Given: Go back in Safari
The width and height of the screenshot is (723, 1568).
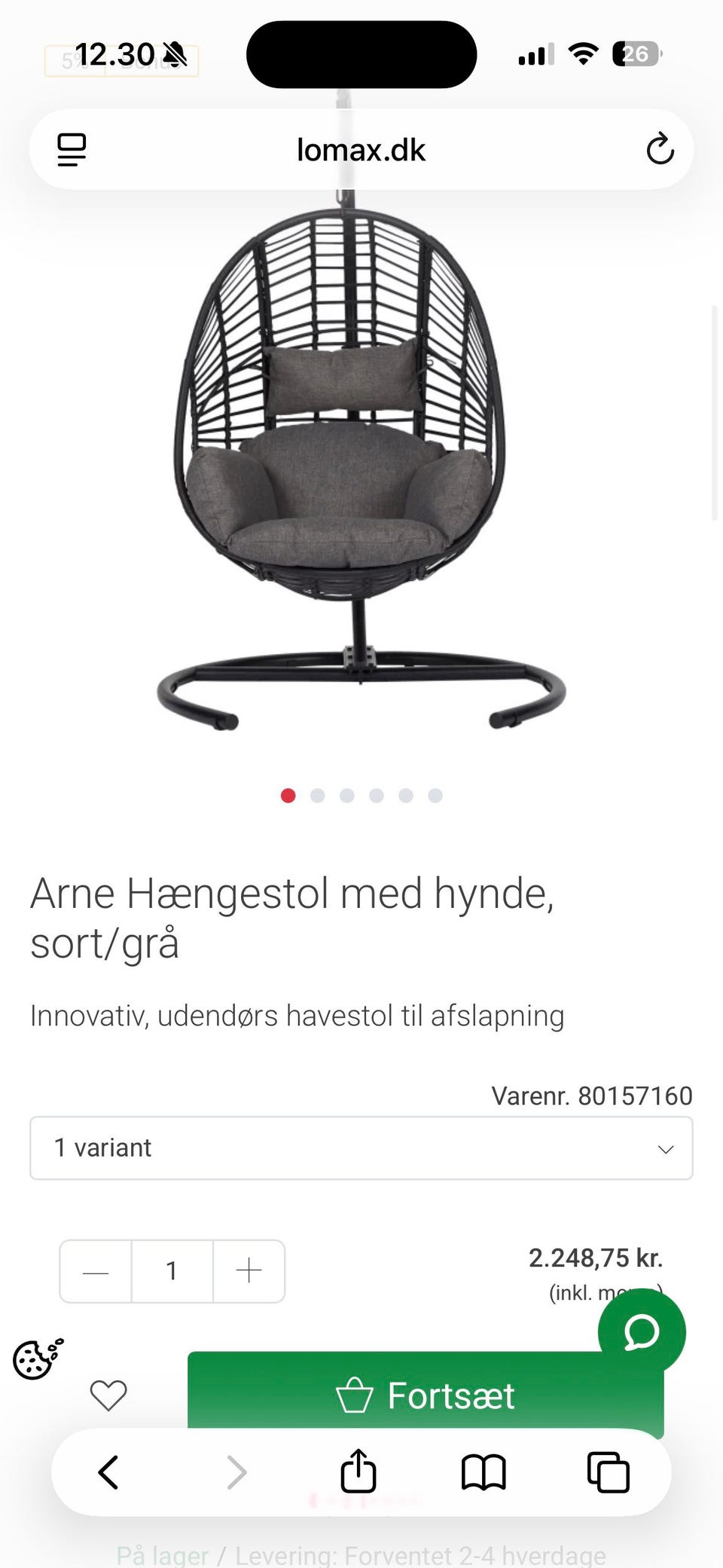Looking at the screenshot, I should pos(108,1472).
